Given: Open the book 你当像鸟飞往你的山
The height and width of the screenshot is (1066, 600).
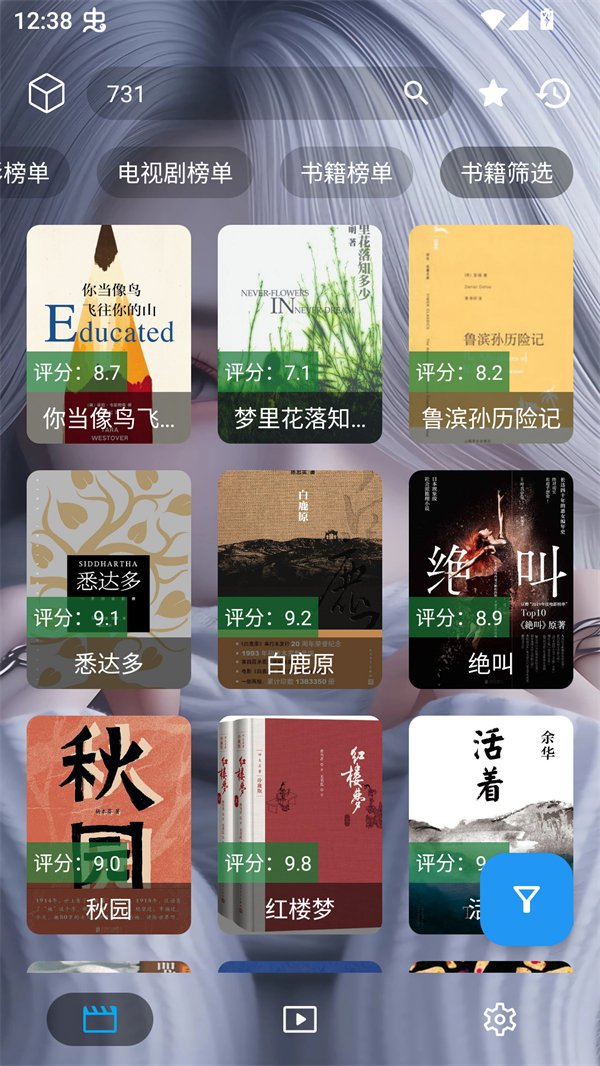Looking at the screenshot, I should coord(109,334).
